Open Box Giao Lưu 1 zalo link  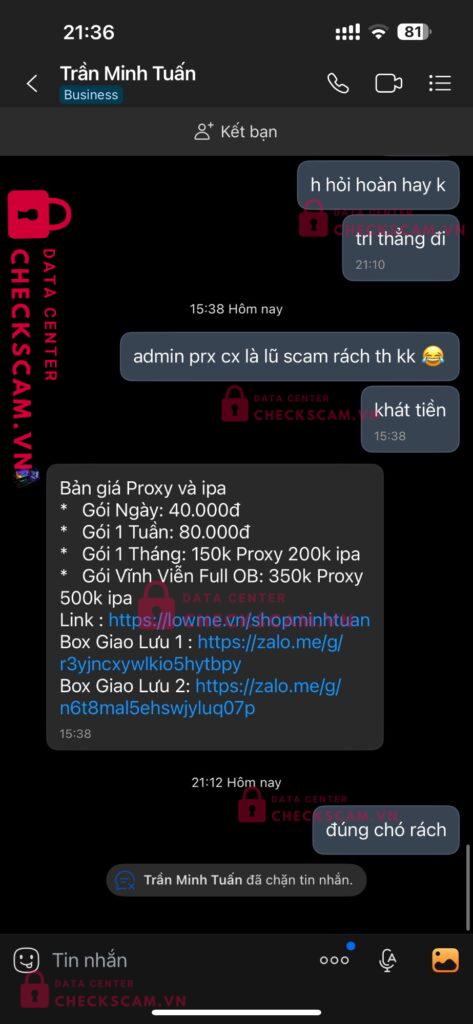[201, 653]
